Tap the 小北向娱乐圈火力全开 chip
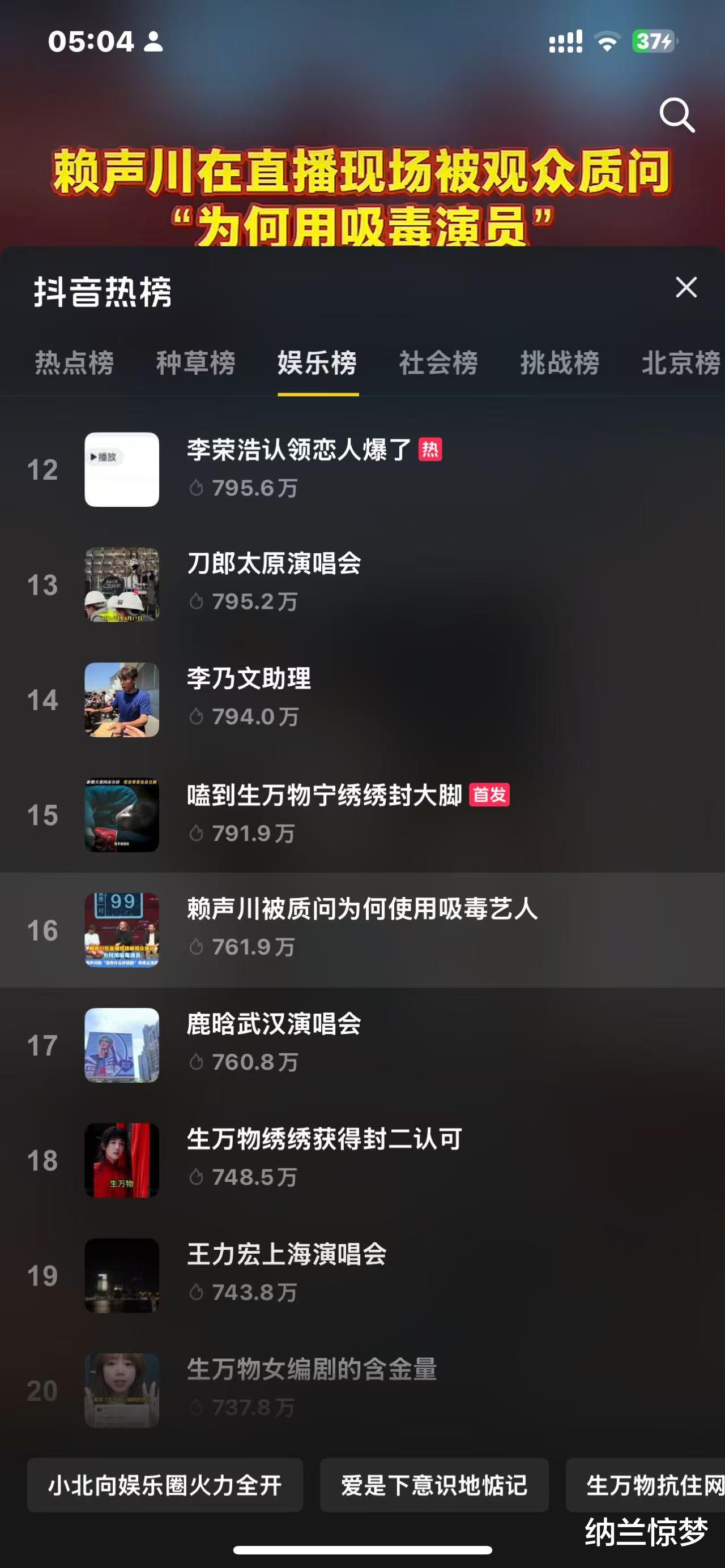Screen dimensions: 725x1568 165,1485
